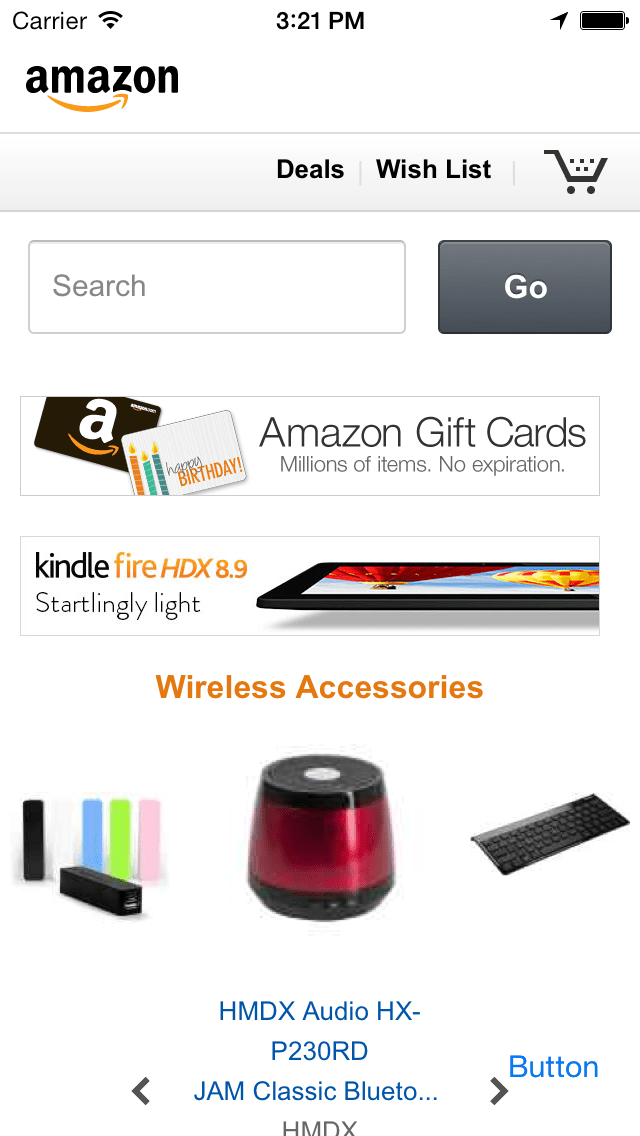640x1136 pixels.
Task: Open the Amazon Gift Cards banner
Action: point(310,446)
